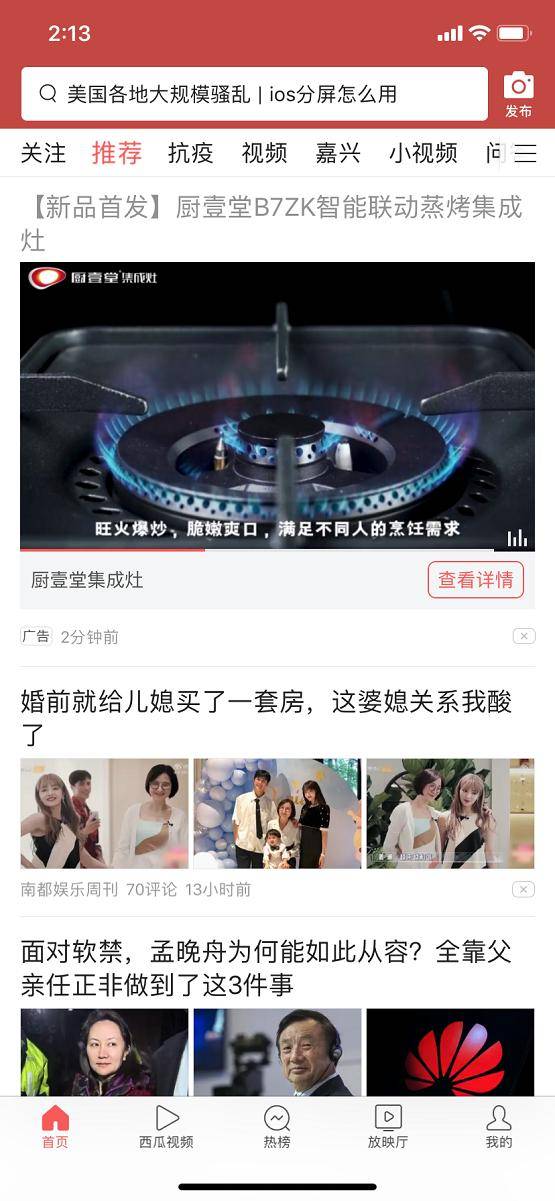Open the 孟晚舟 article about 任正非
This screenshot has width=555, height=1201.
(x=267, y=968)
